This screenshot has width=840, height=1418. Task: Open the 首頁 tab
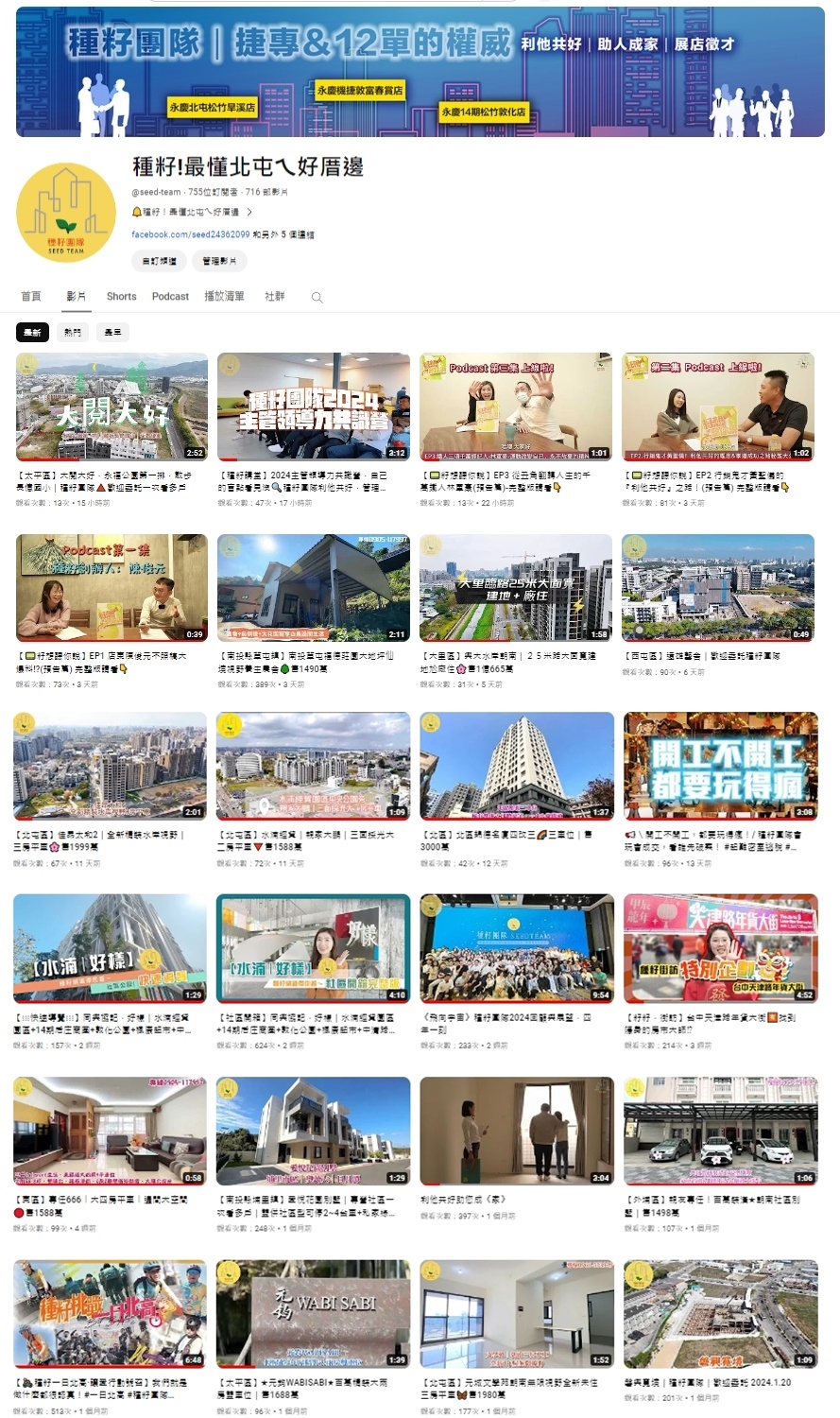click(31, 297)
